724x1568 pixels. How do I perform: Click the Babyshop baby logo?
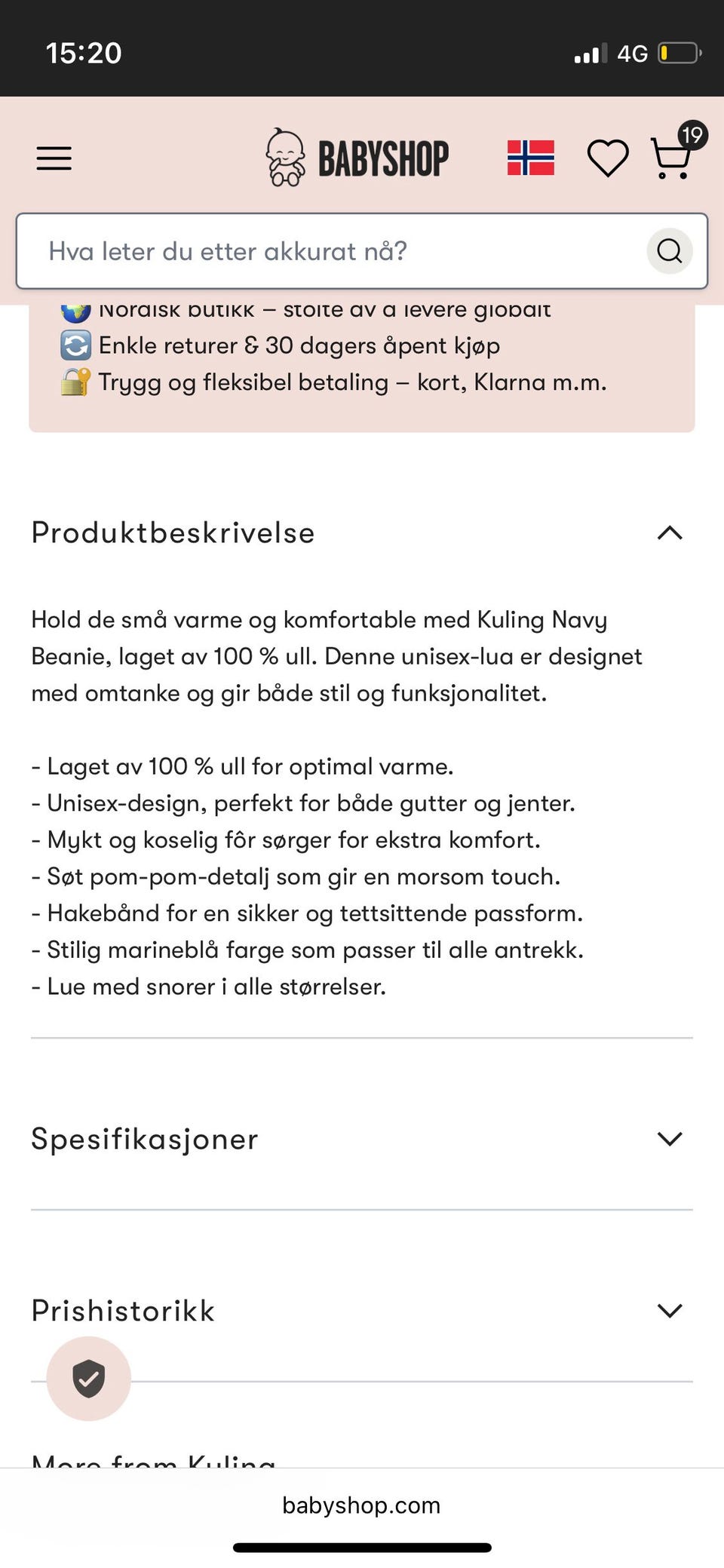click(x=285, y=158)
